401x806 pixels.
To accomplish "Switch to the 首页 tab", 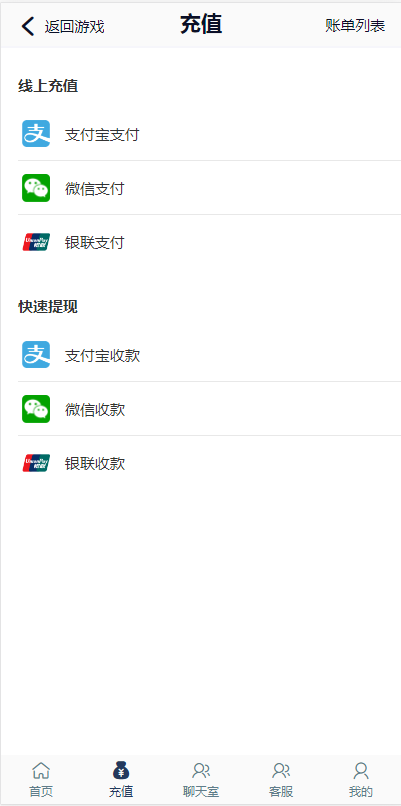I will [x=41, y=780].
